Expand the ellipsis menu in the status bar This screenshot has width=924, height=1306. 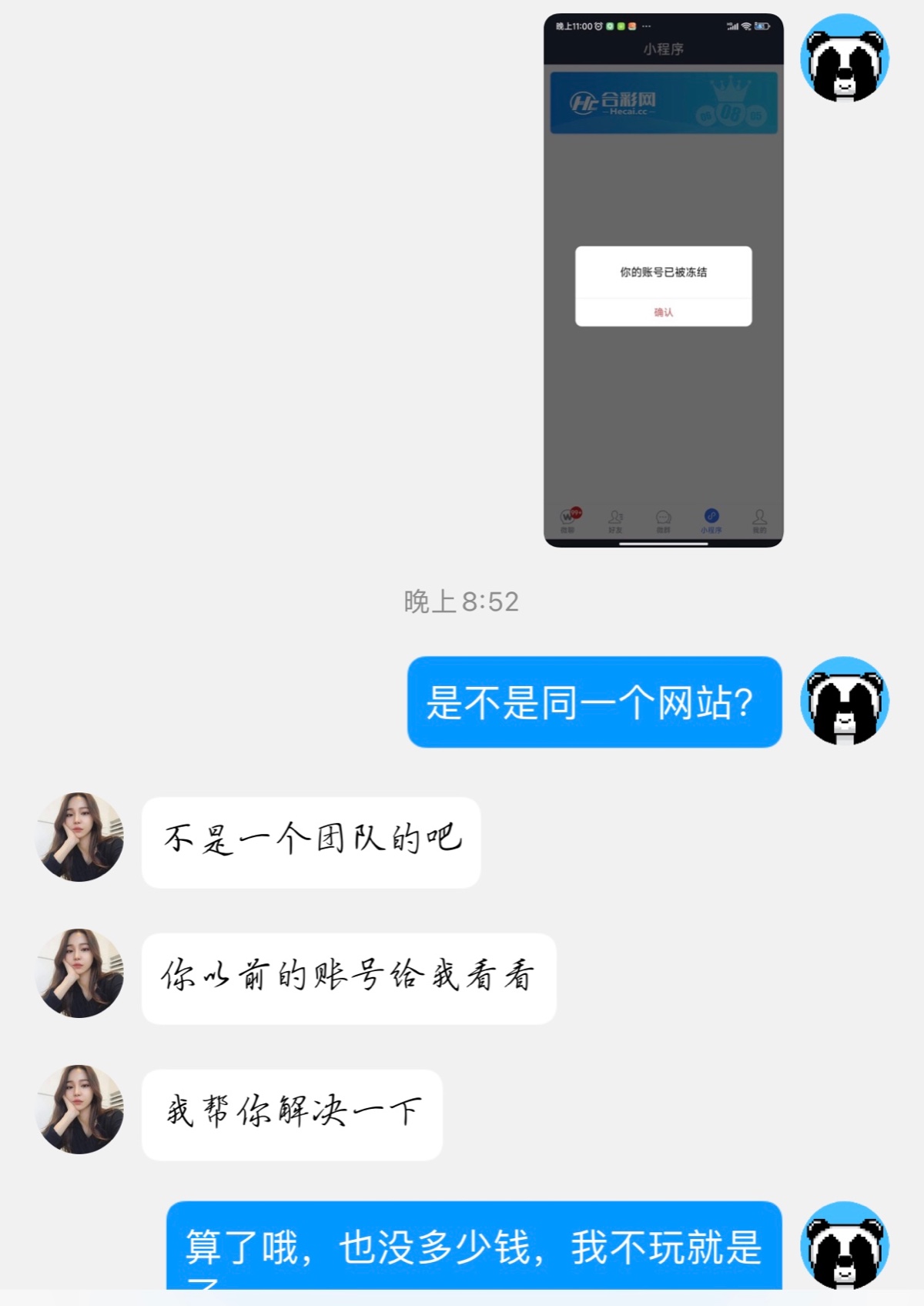click(646, 26)
